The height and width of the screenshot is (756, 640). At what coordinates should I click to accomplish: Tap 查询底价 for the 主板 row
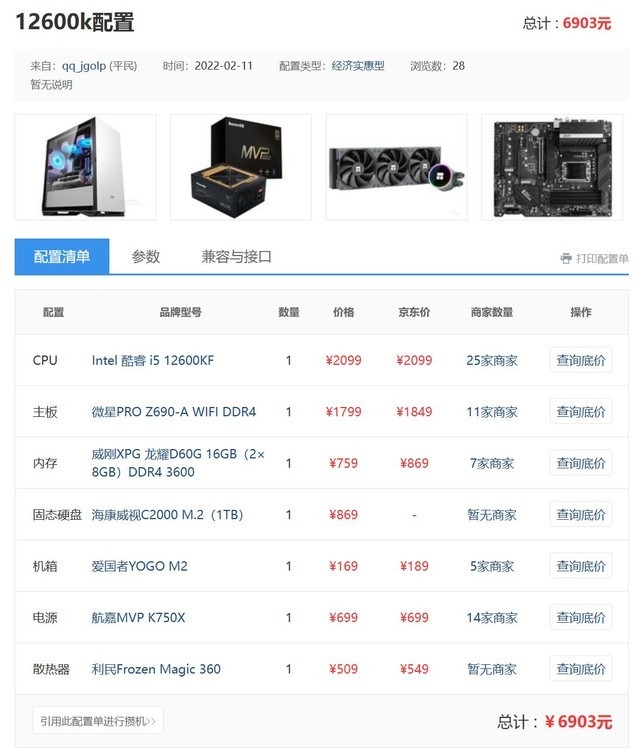pos(581,412)
